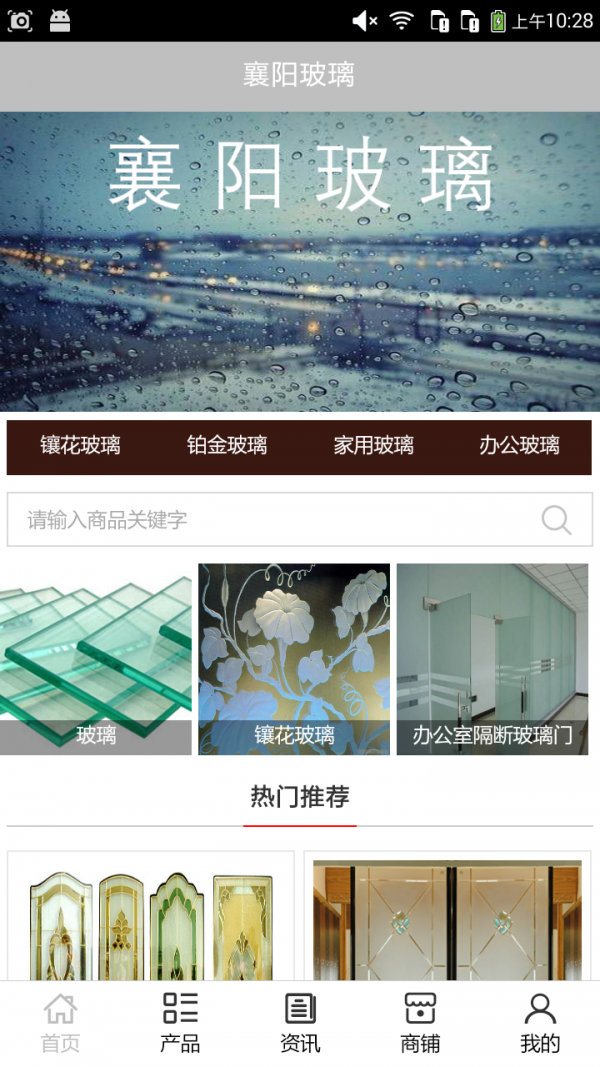Tap the magnifier search icon
This screenshot has height=1067, width=600.
tap(556, 520)
